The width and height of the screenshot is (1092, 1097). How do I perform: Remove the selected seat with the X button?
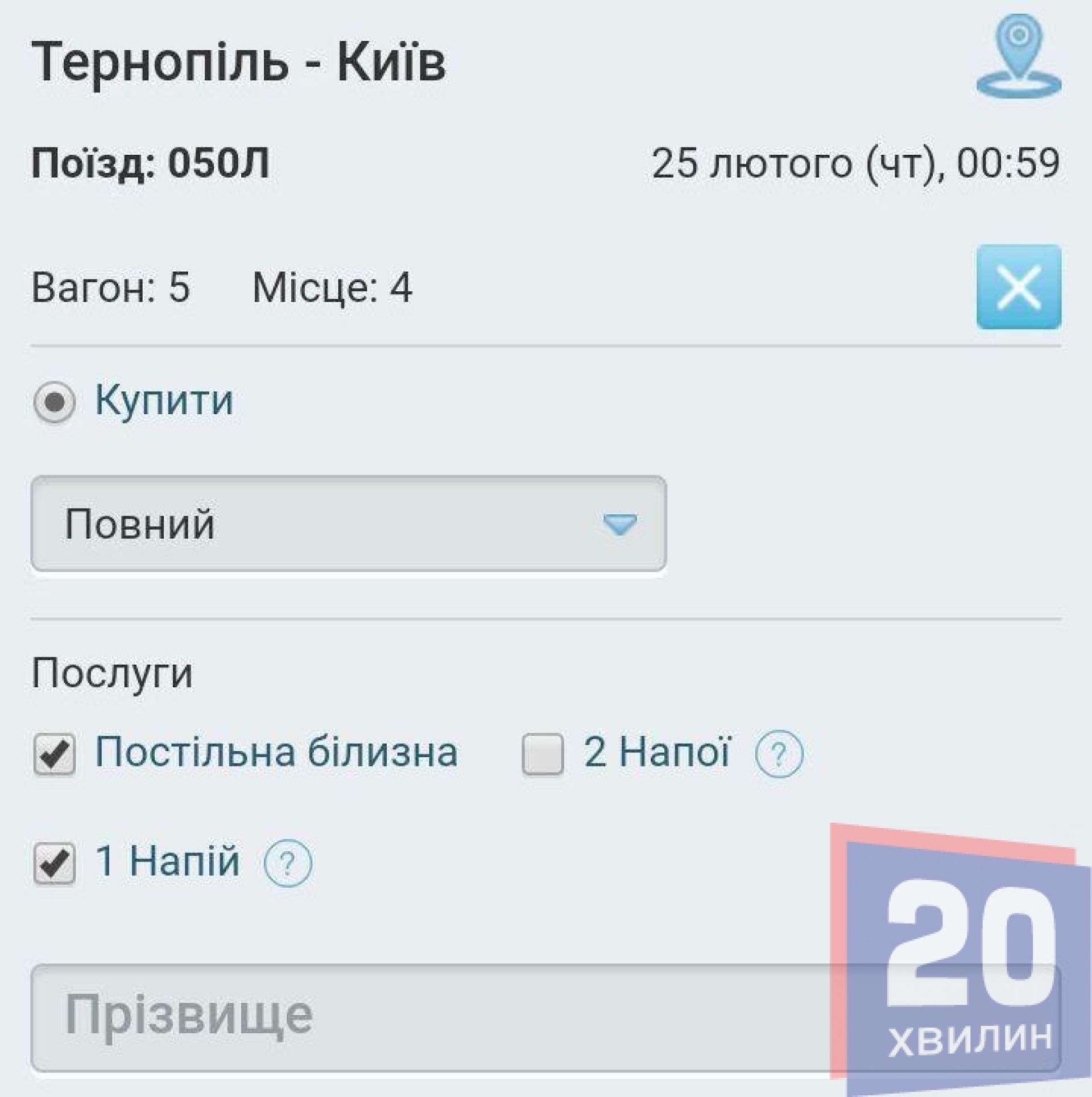(x=1019, y=287)
